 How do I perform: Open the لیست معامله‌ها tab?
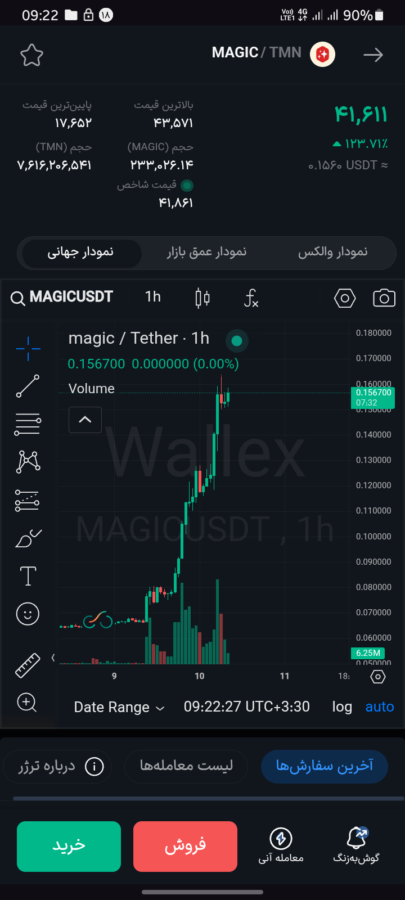[186, 766]
